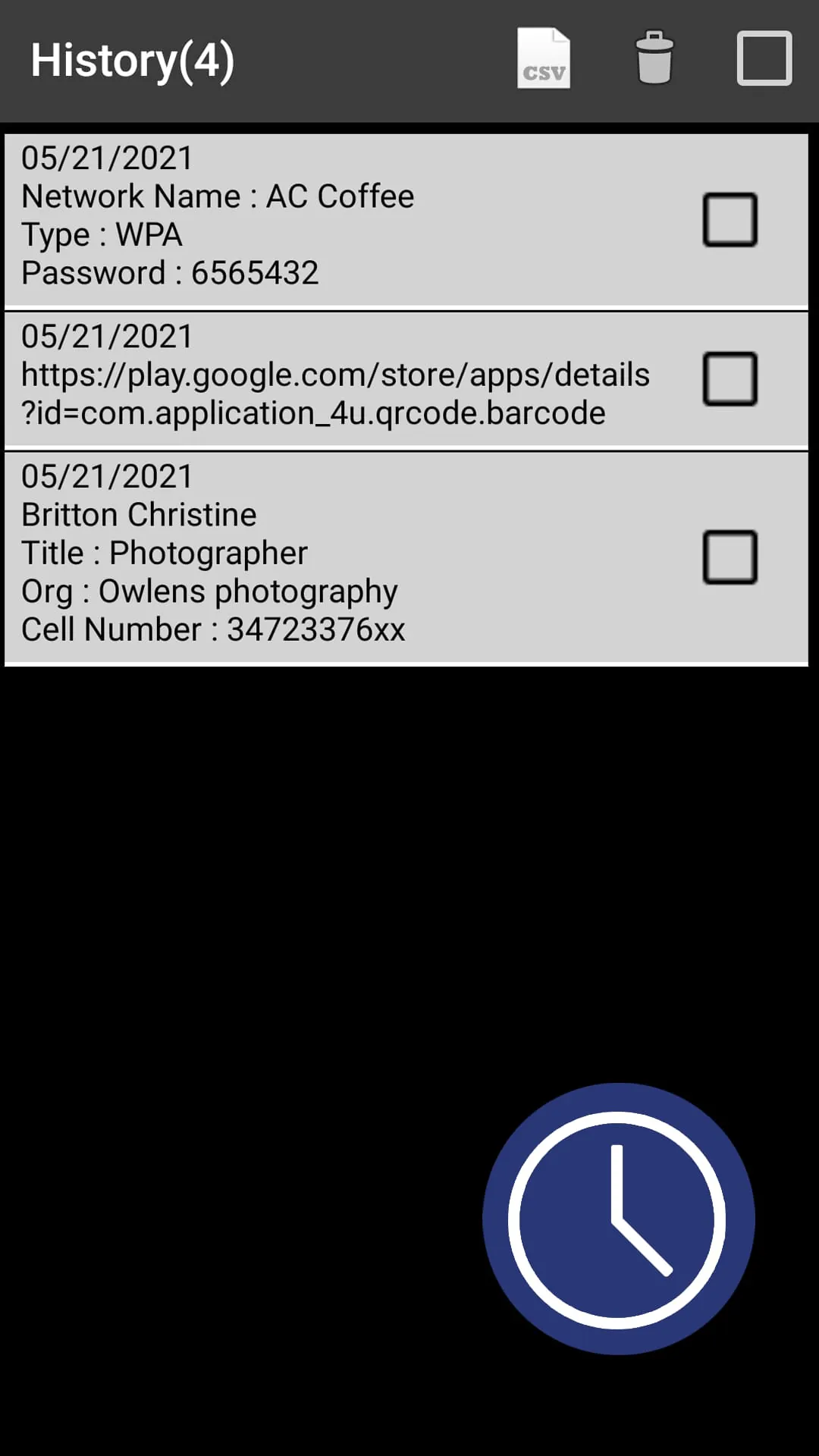Click the CSV document icon in toolbar

tap(543, 59)
